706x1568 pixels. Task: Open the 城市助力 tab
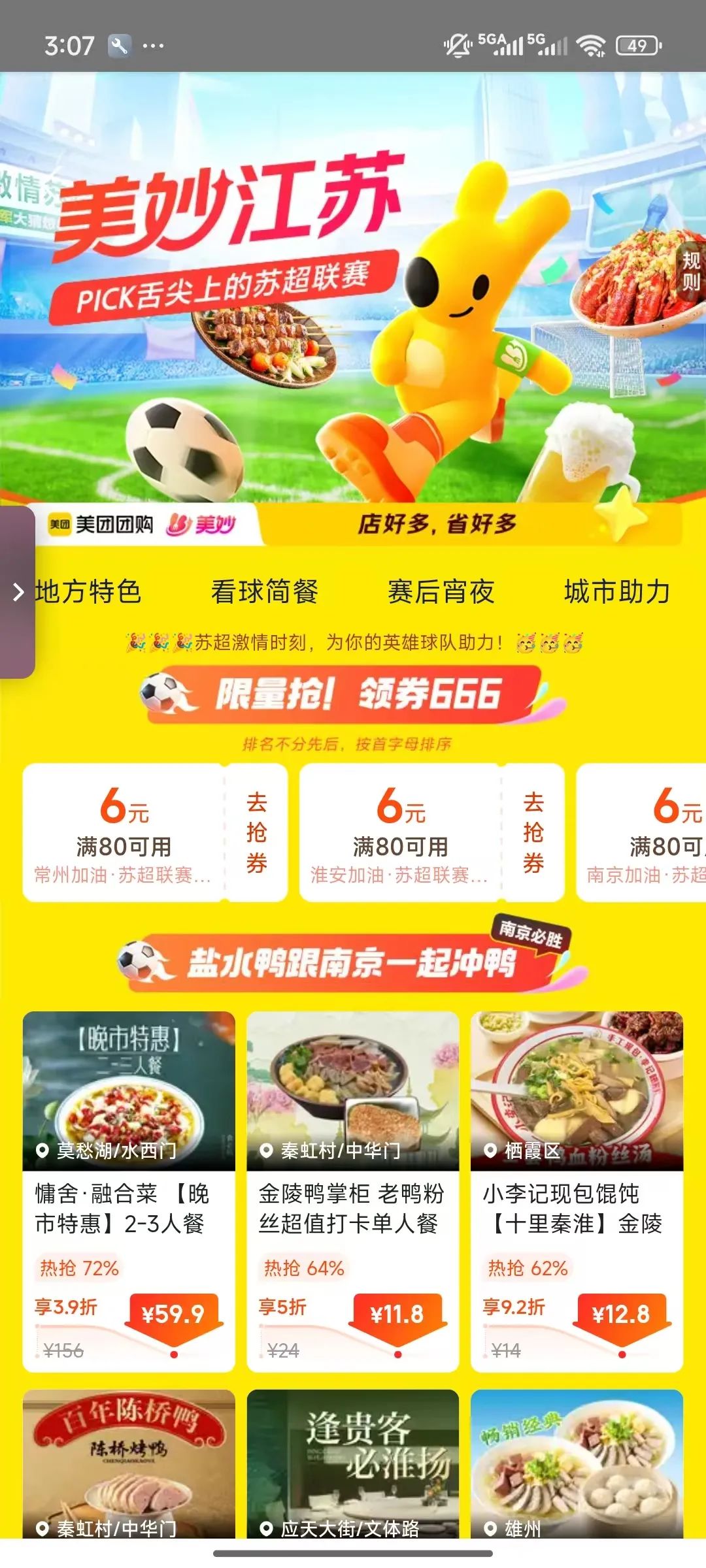pos(617,592)
